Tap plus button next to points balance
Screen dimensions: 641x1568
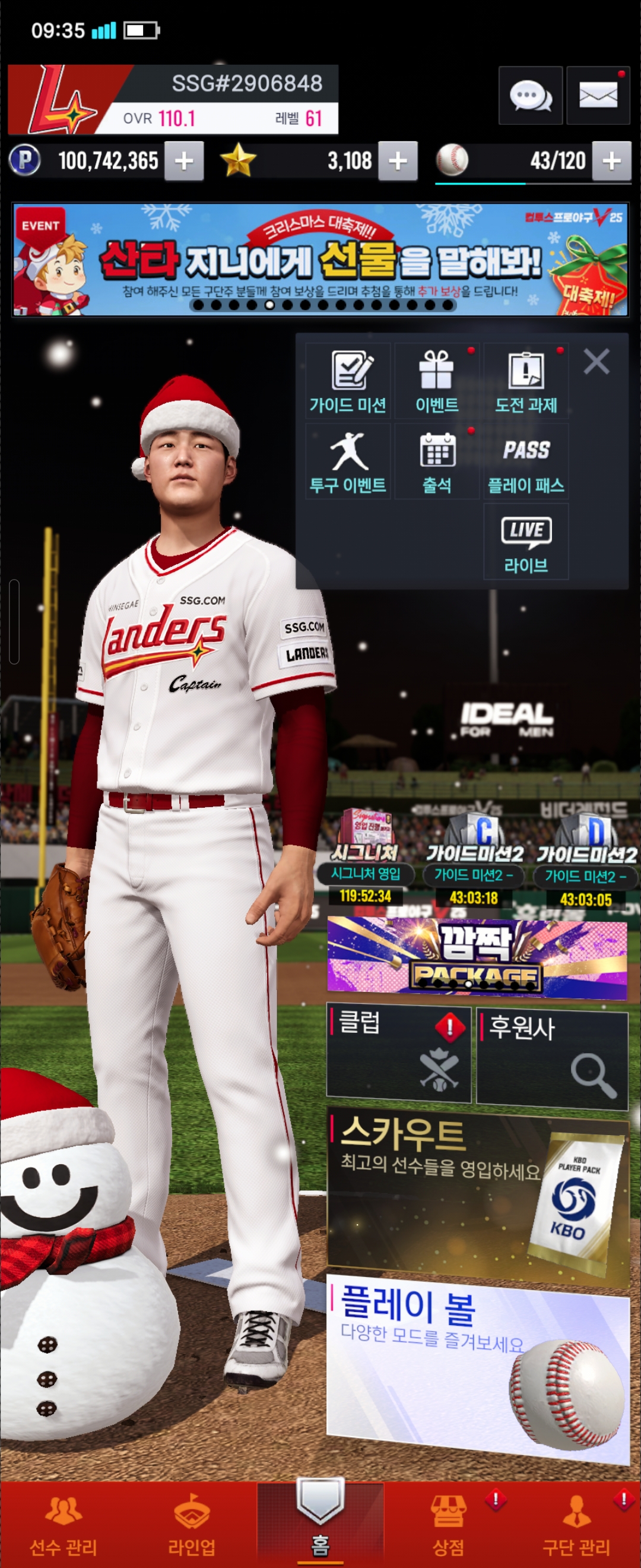point(183,162)
